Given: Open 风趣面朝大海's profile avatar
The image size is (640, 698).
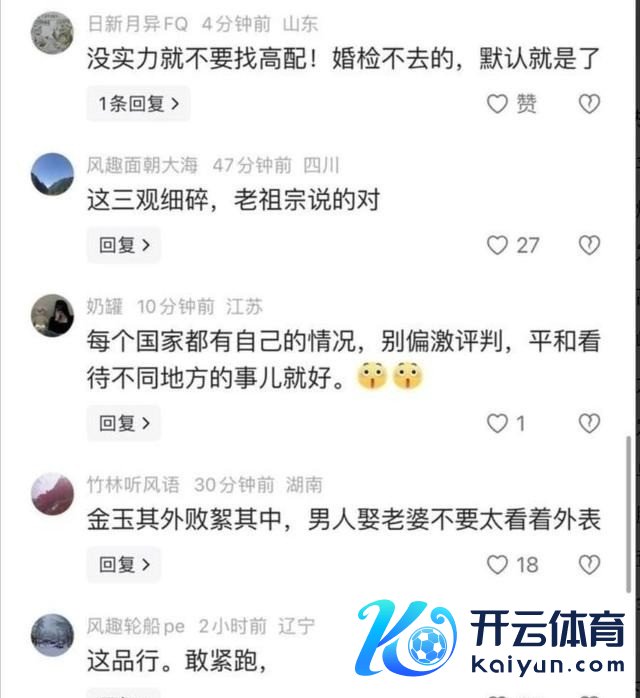Looking at the screenshot, I should click(52, 174).
